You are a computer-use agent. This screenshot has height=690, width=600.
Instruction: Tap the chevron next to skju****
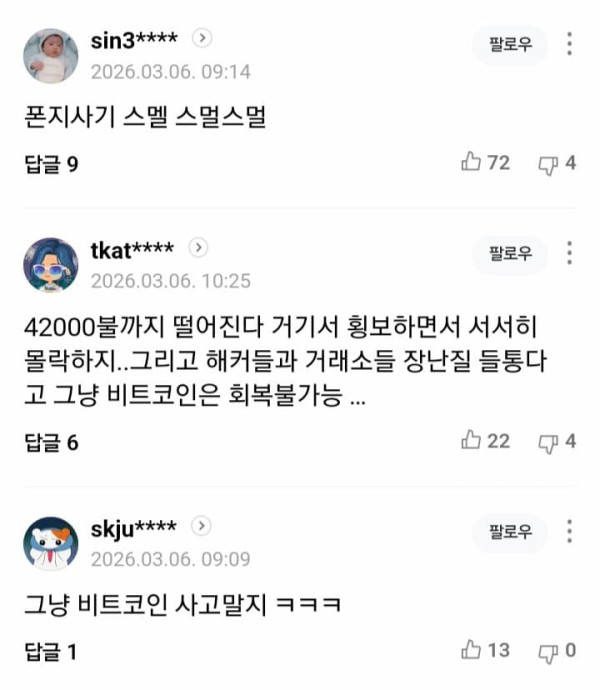click(200, 527)
